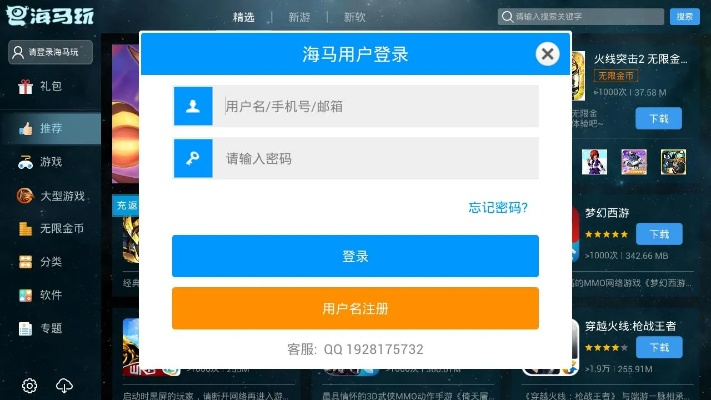Open 礼包 in the sidebar

click(x=50, y=87)
